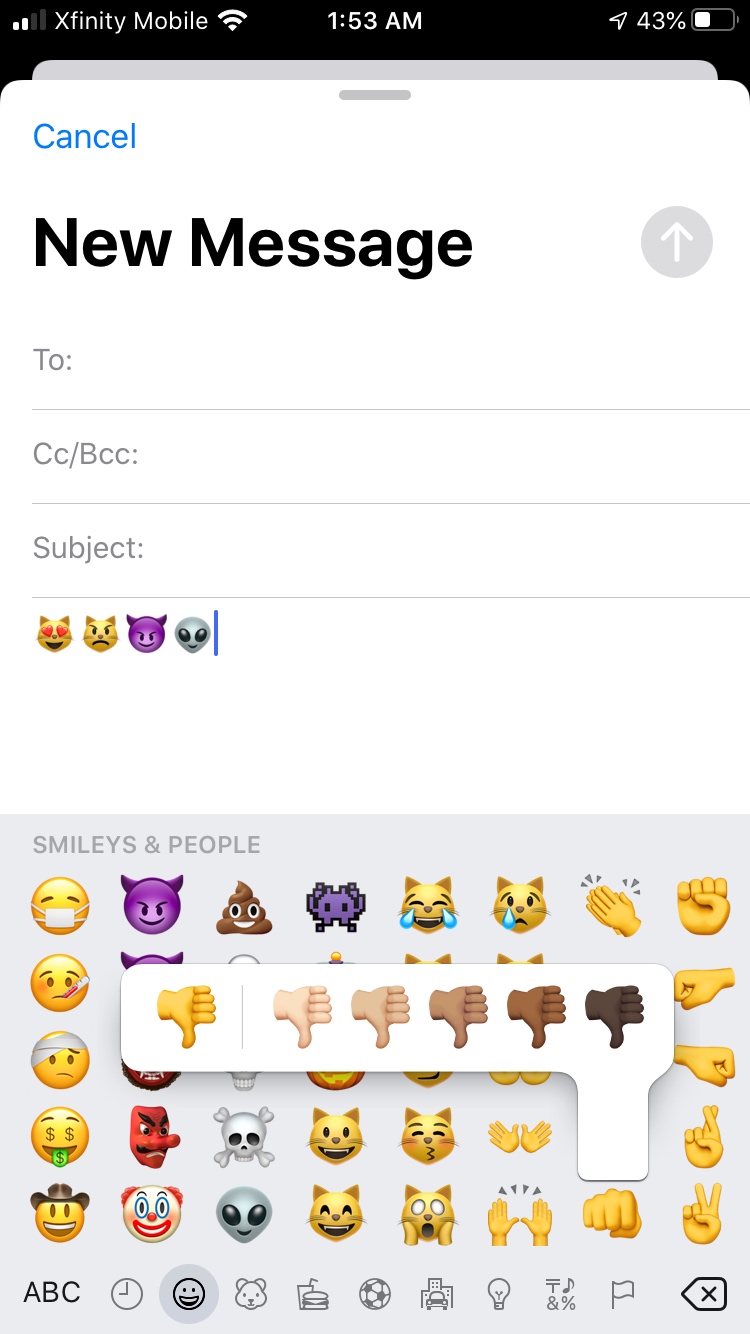750x1334 pixels.
Task: Switch to the ABC keyboard
Action: [52, 1293]
